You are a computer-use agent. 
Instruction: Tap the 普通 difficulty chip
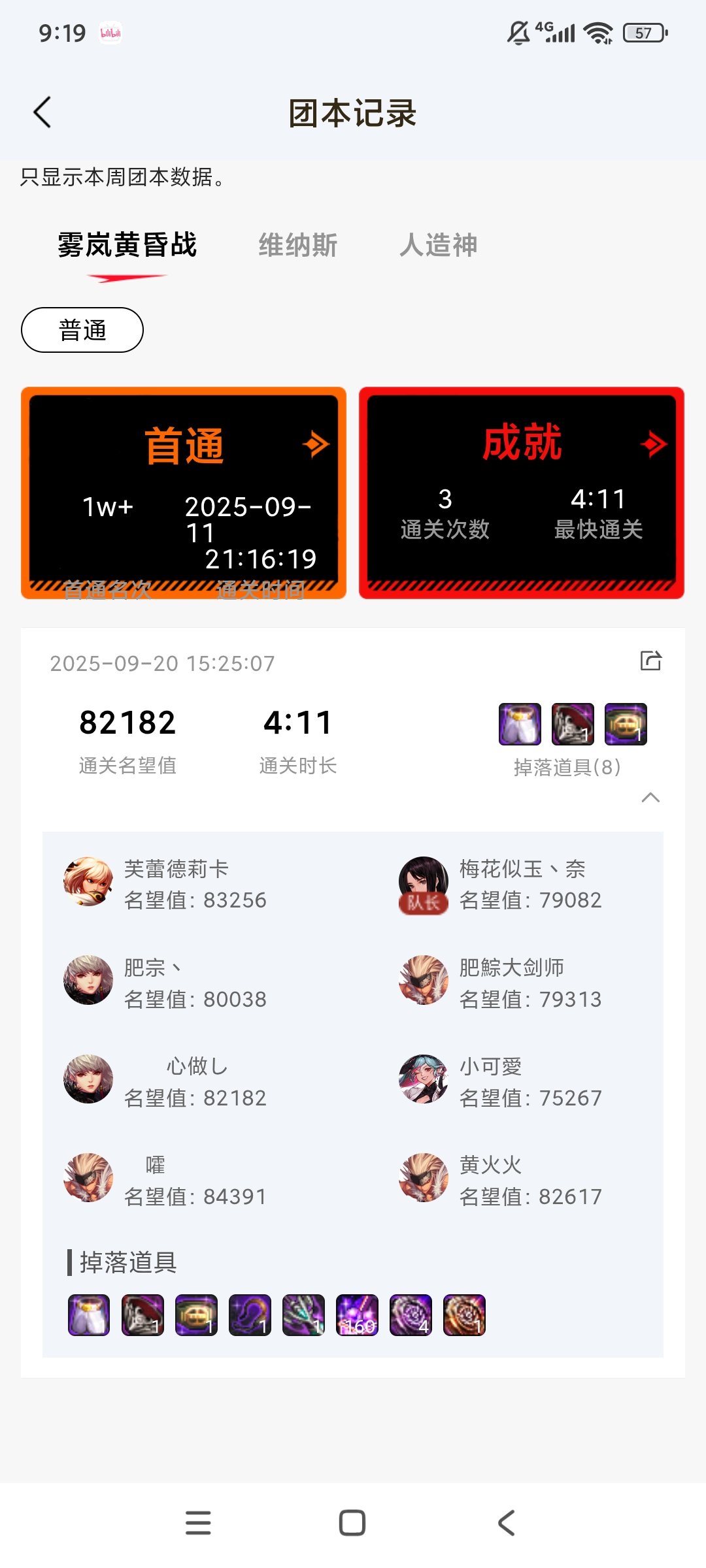click(x=82, y=330)
